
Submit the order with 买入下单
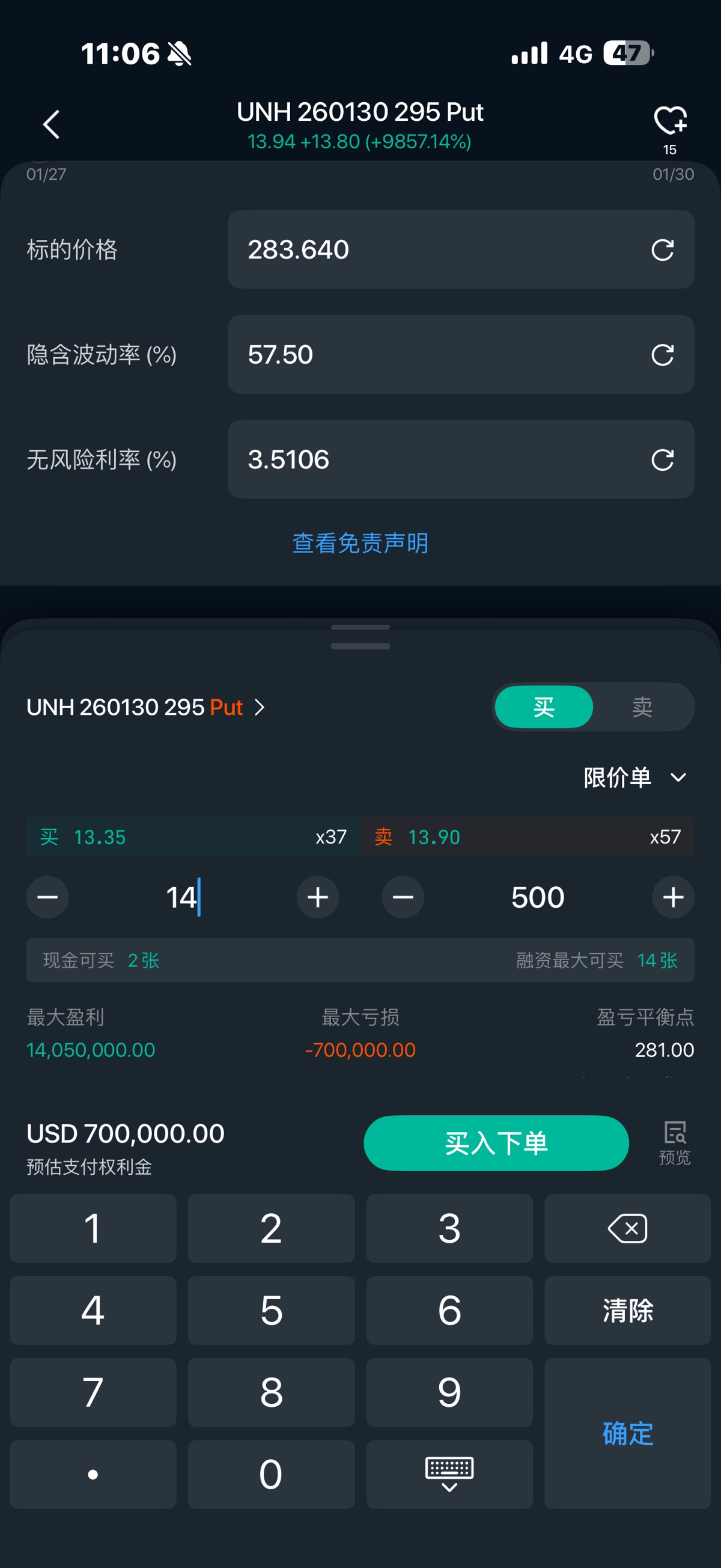point(496,1143)
